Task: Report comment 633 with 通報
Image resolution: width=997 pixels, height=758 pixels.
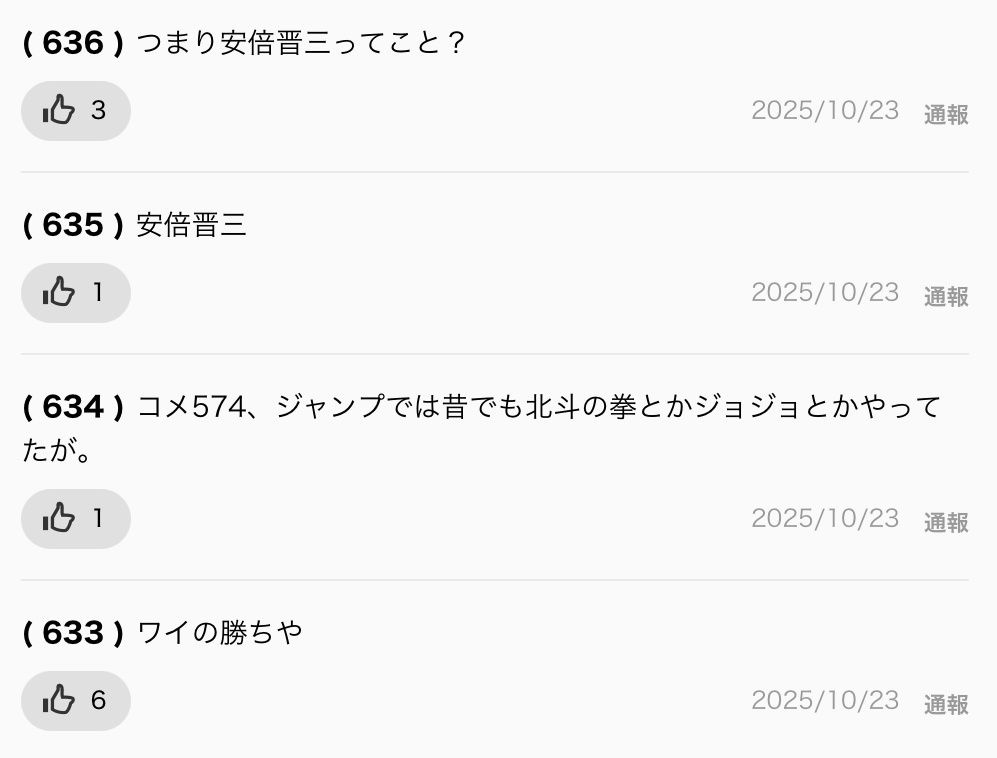Action: click(x=945, y=705)
